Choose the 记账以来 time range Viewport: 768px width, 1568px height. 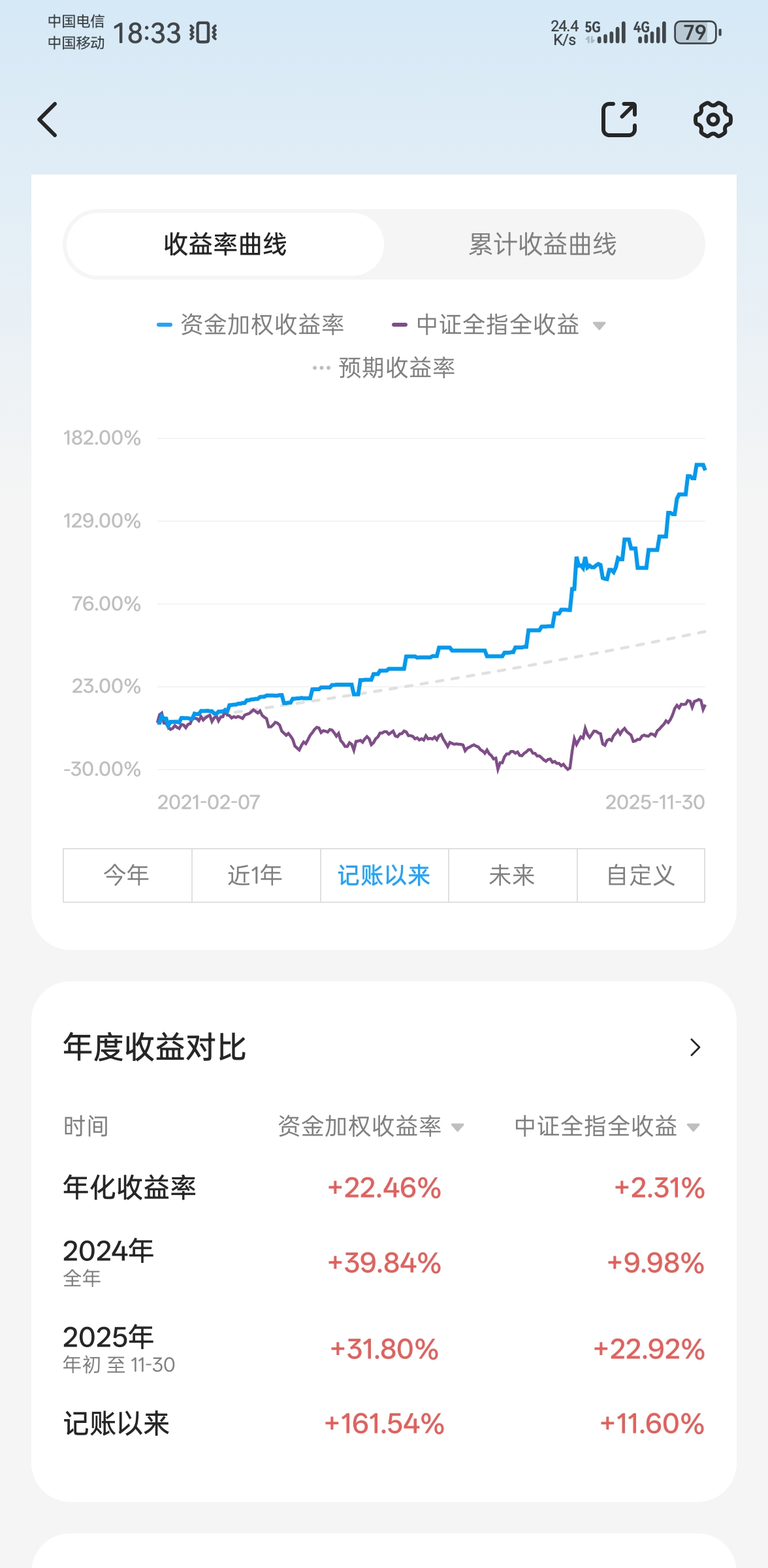tap(384, 875)
